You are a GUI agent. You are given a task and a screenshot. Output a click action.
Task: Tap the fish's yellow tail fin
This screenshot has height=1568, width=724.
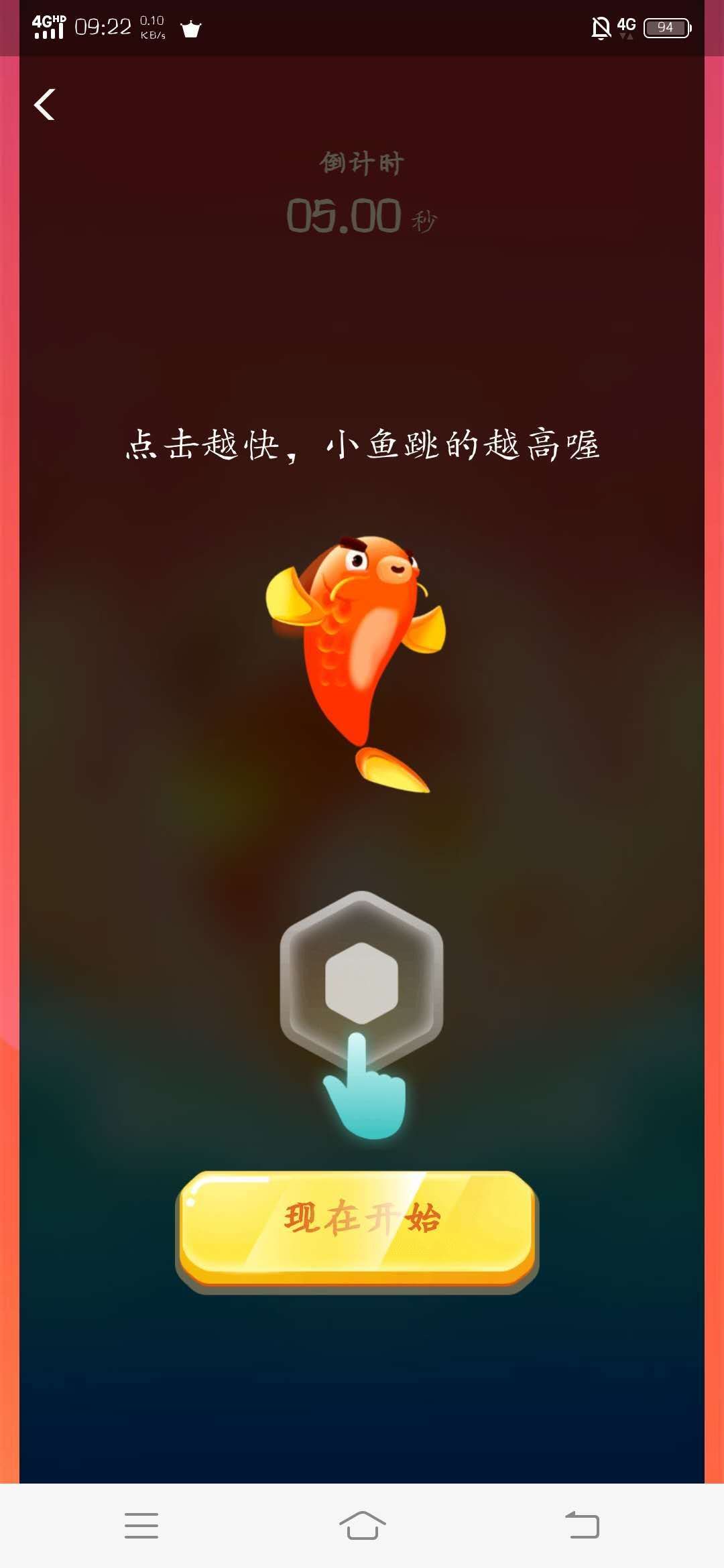[389, 771]
